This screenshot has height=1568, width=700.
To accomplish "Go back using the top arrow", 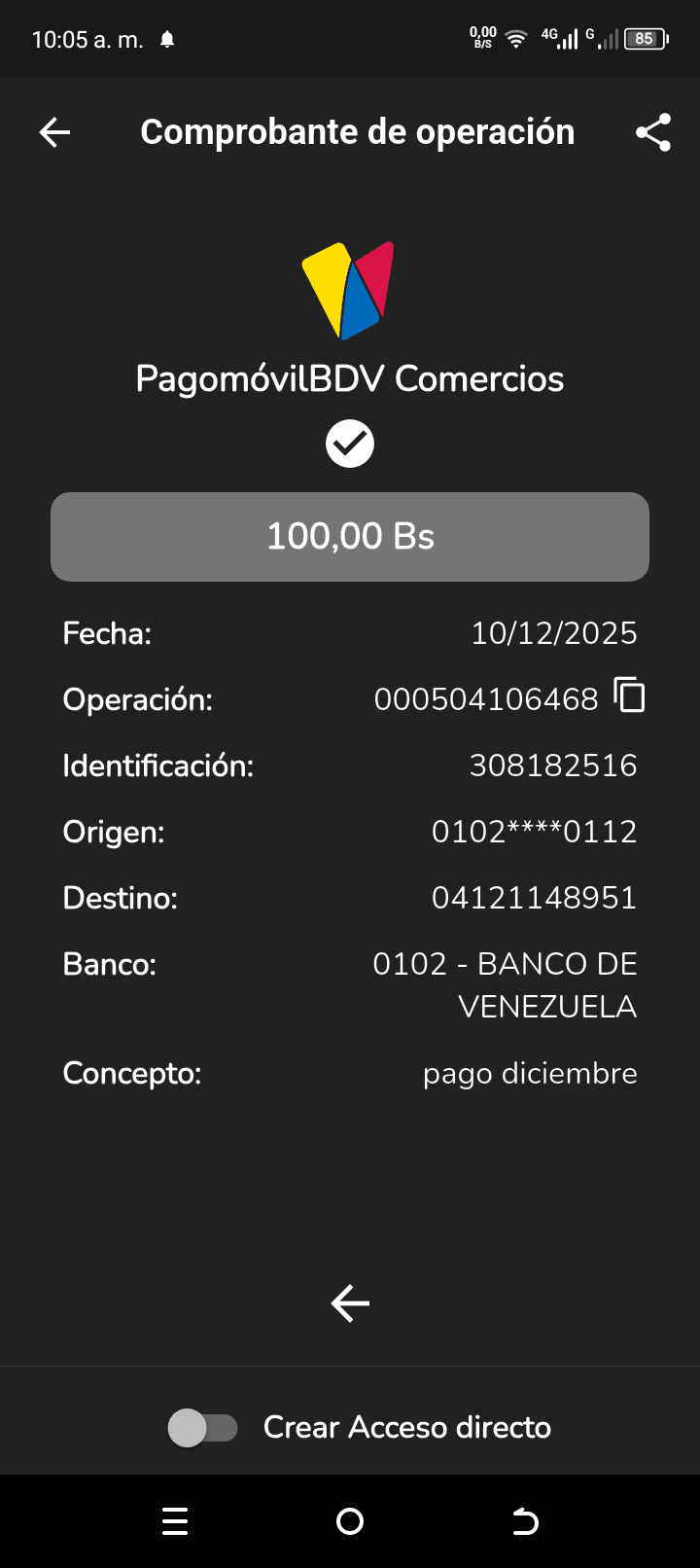I will (x=55, y=132).
